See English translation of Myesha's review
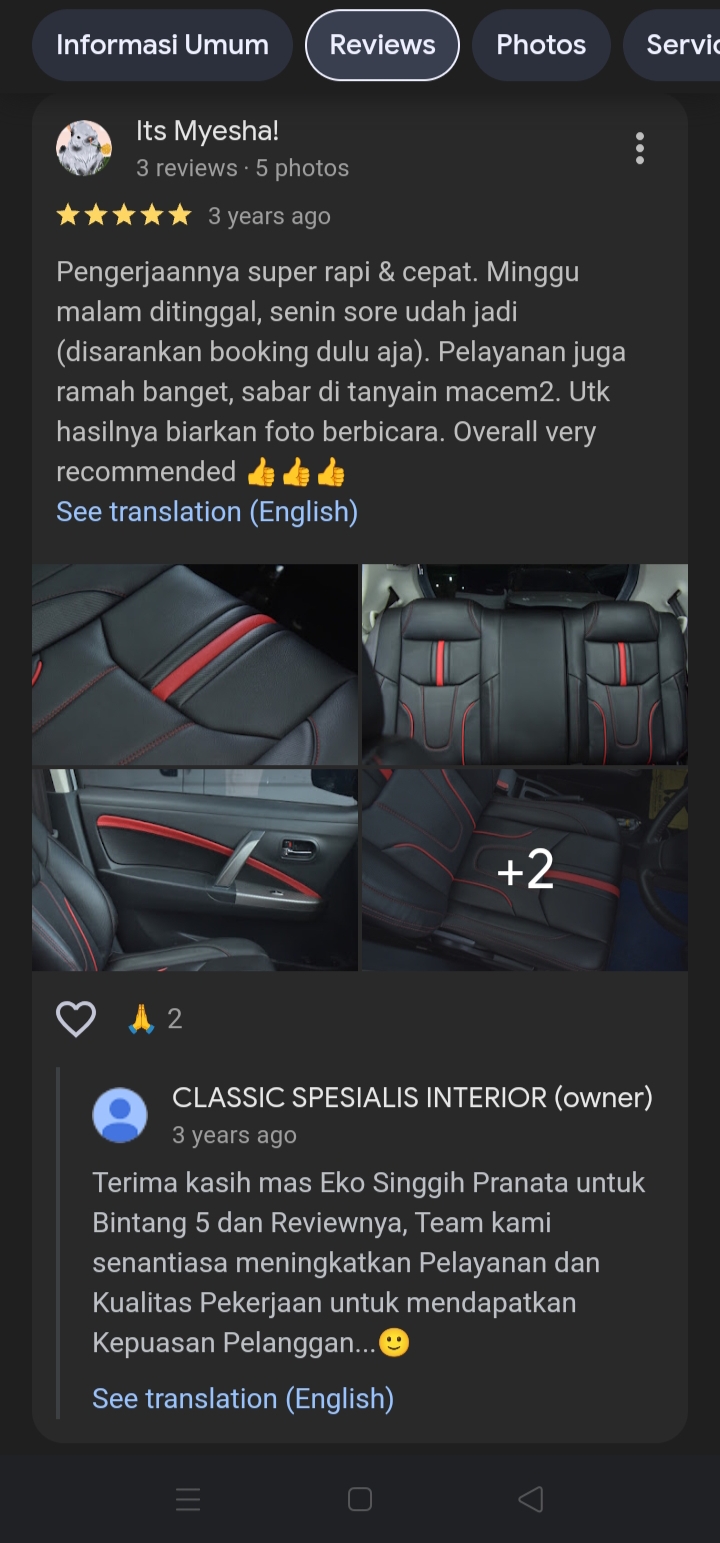720x1543 pixels. pos(207,512)
